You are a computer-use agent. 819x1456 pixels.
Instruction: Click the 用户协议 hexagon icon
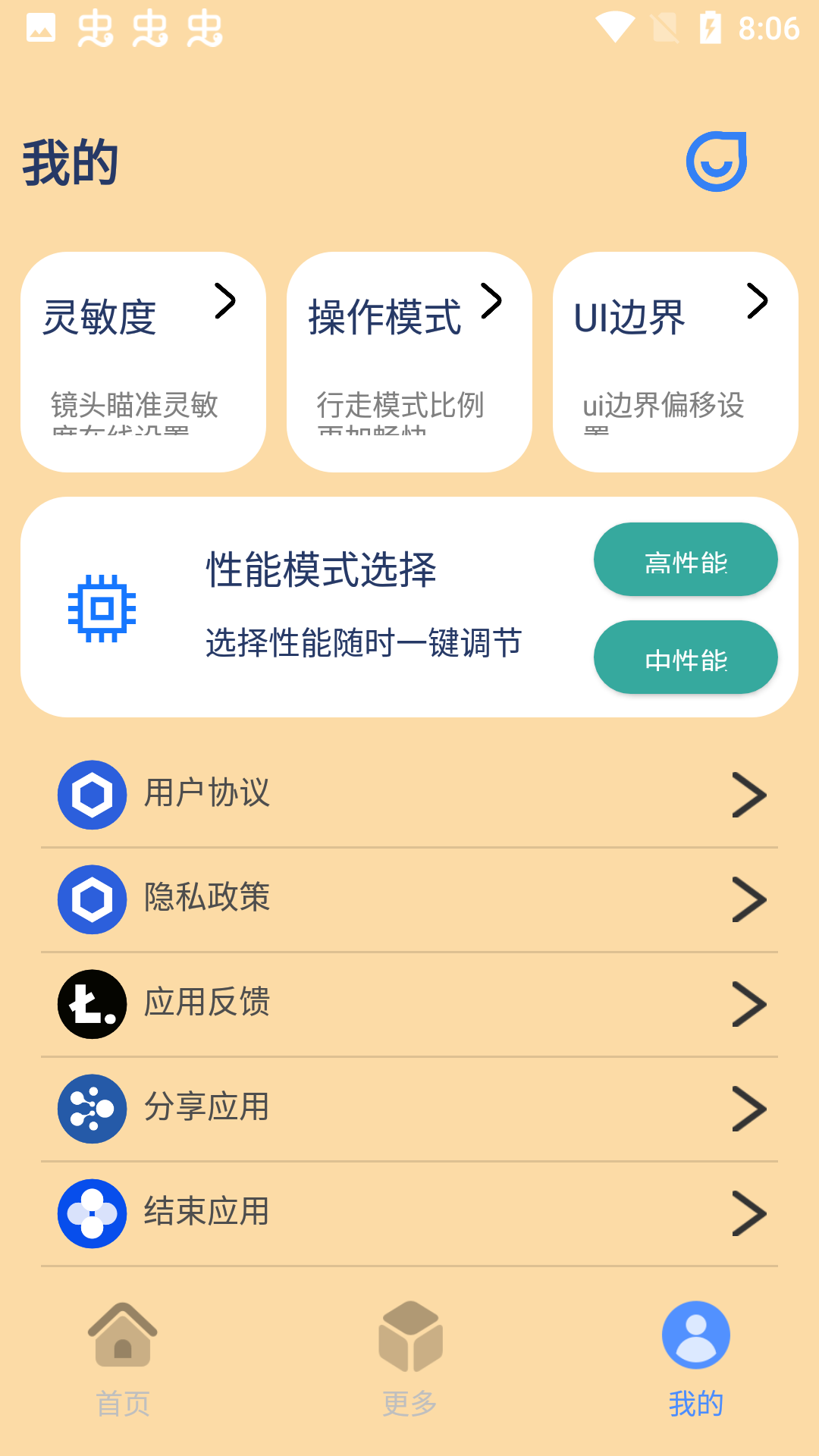coord(92,795)
